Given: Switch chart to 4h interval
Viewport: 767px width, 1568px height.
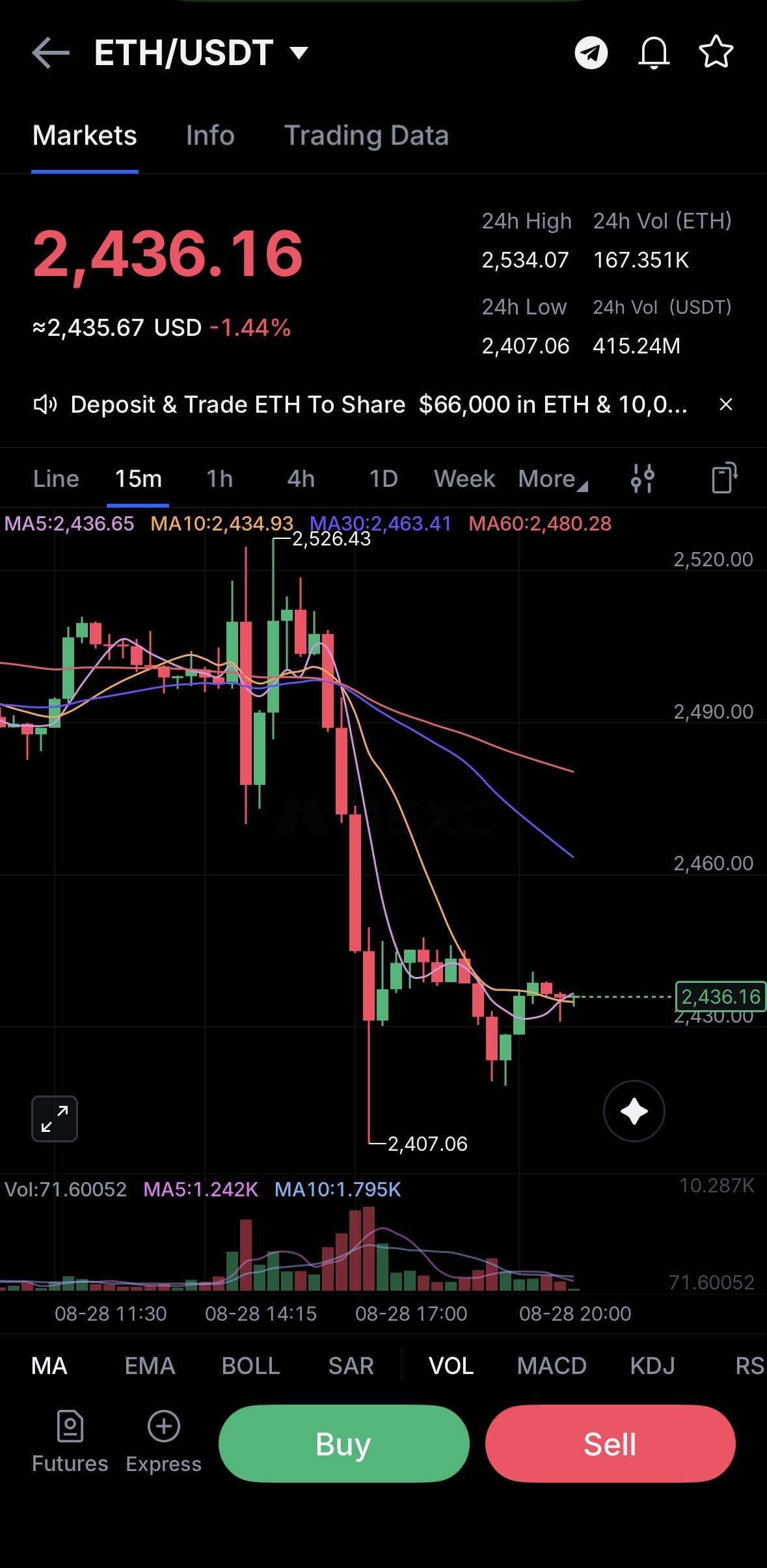Looking at the screenshot, I should point(301,479).
